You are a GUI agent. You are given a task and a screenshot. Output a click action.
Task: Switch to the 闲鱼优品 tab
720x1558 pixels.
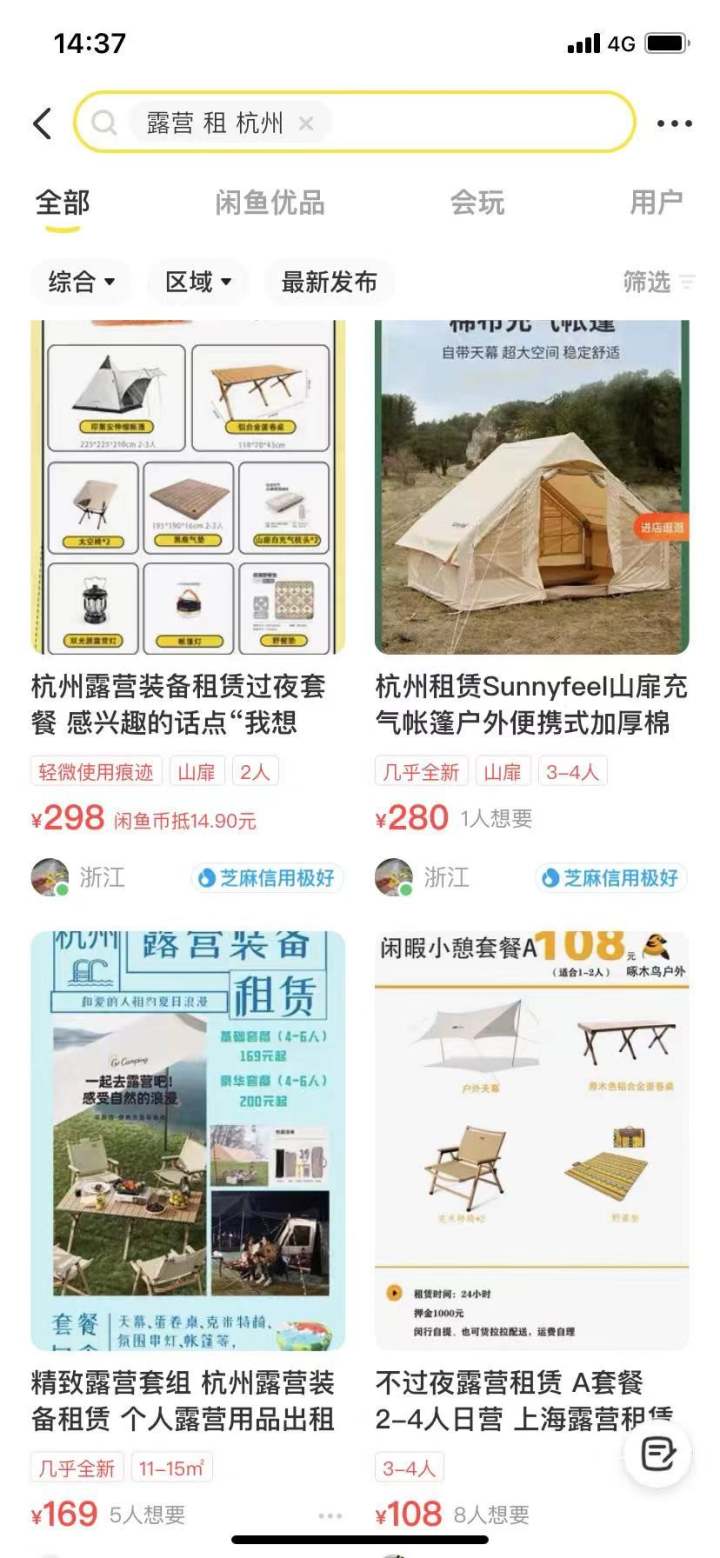point(270,203)
